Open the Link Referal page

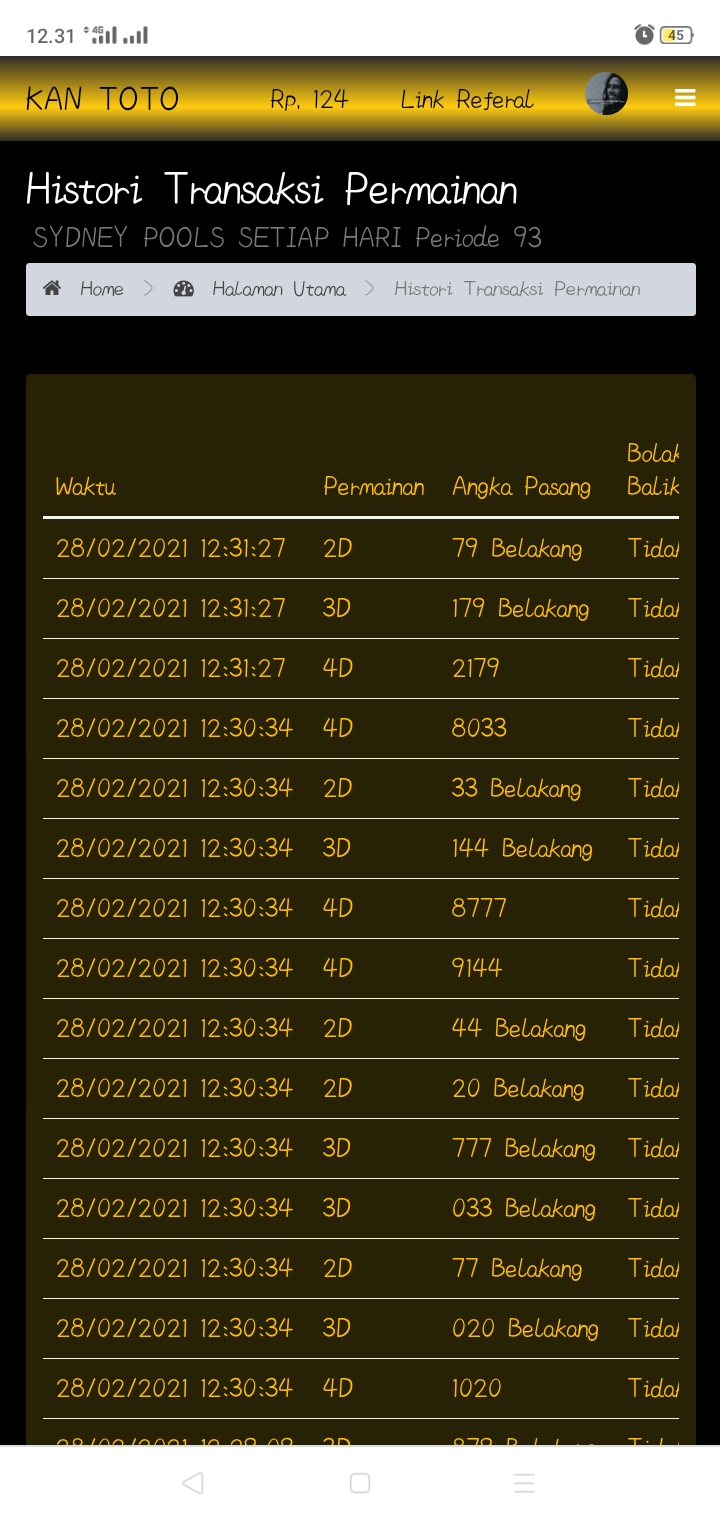tap(466, 100)
